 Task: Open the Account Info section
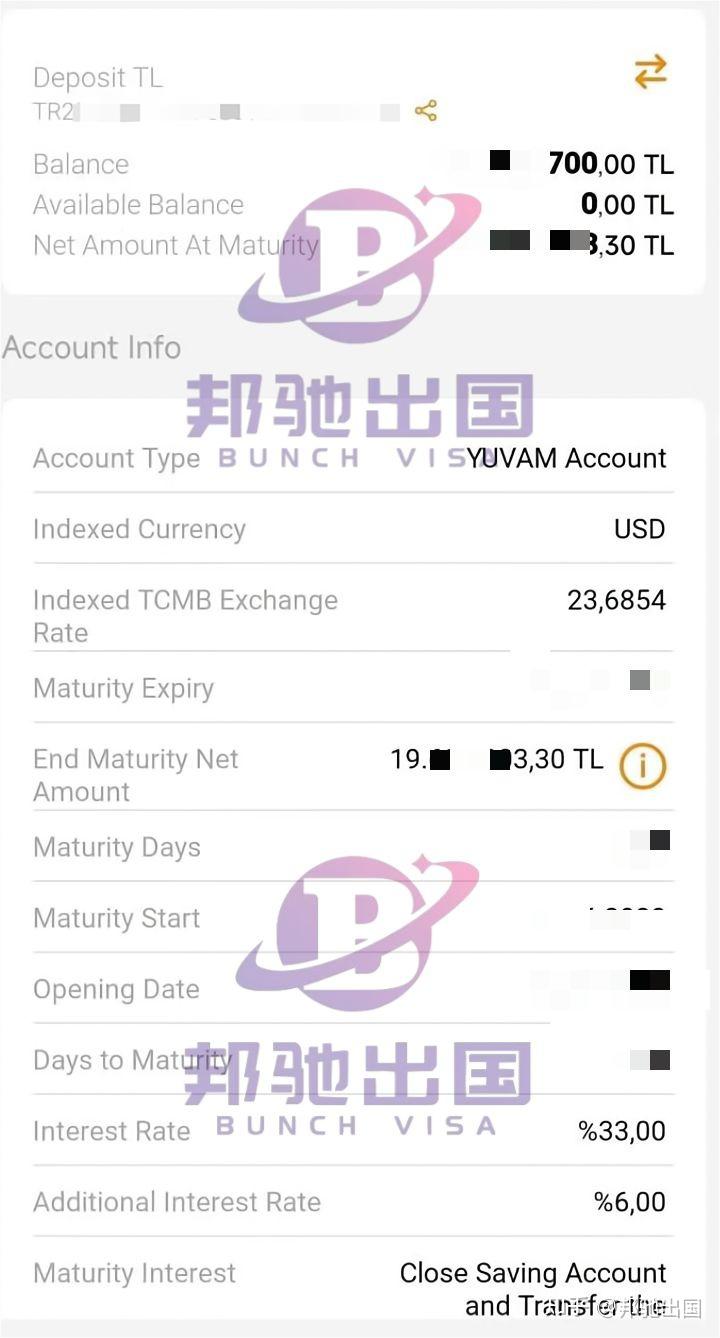91,348
